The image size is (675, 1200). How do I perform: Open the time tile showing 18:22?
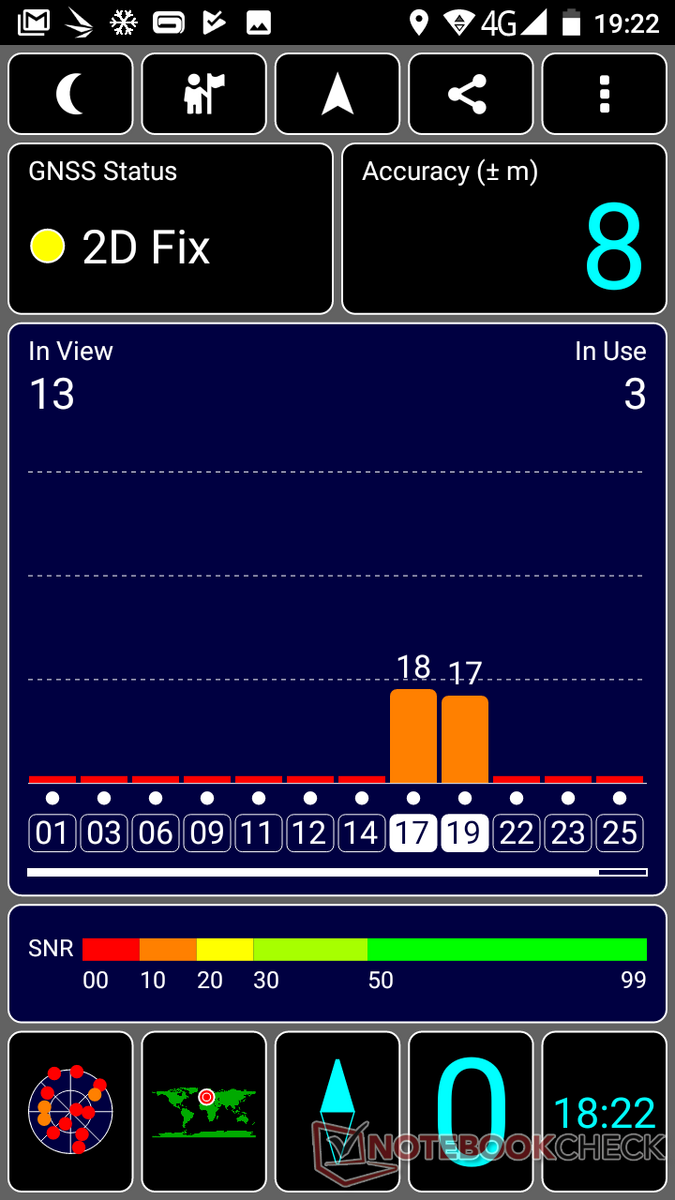coord(604,1111)
